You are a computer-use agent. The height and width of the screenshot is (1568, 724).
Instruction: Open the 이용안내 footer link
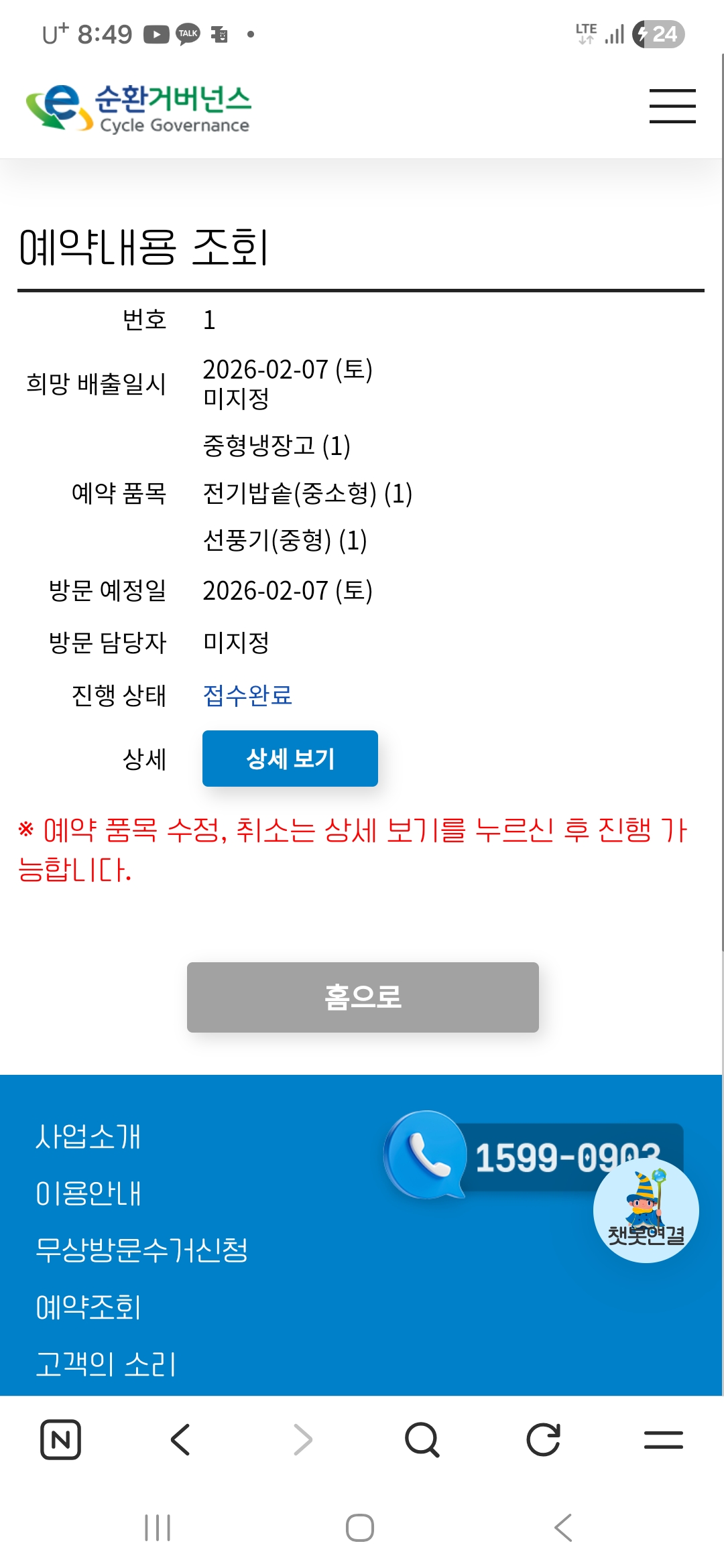88,1193
